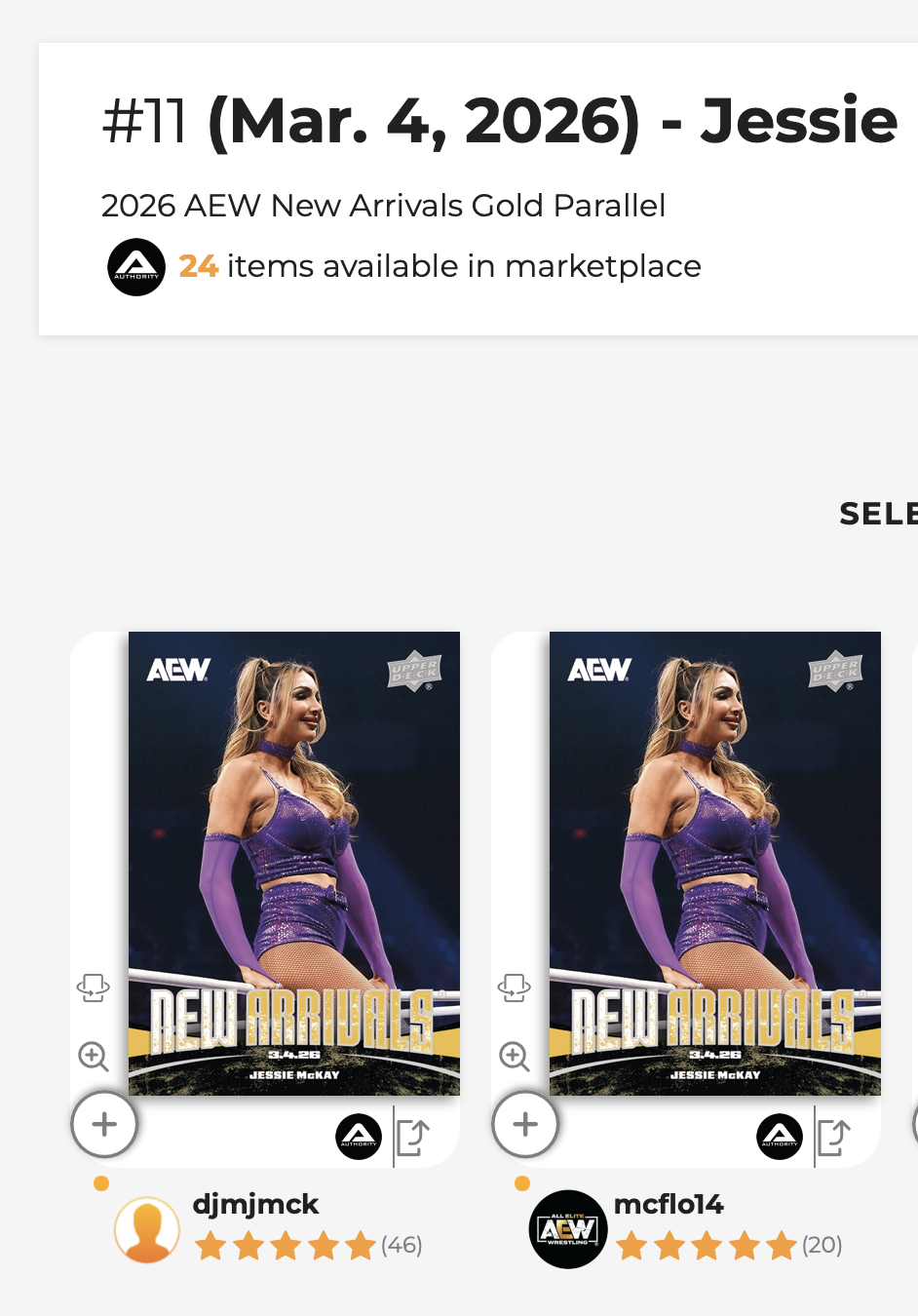The width and height of the screenshot is (918, 1316).
Task: View seller mcflo14's profile
Action: point(669,1205)
